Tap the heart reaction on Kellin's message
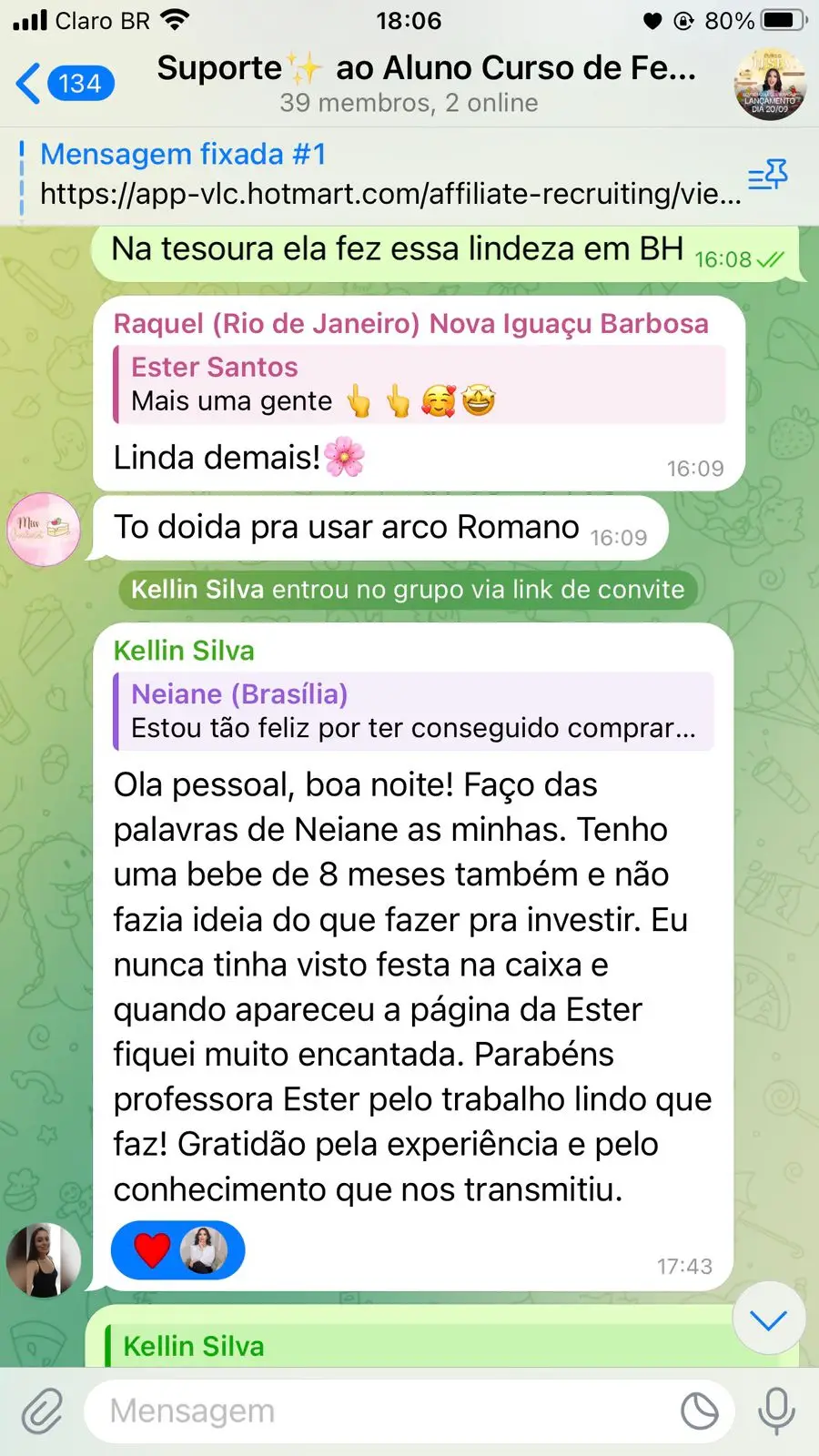This screenshot has width=819, height=1456. click(x=153, y=1250)
